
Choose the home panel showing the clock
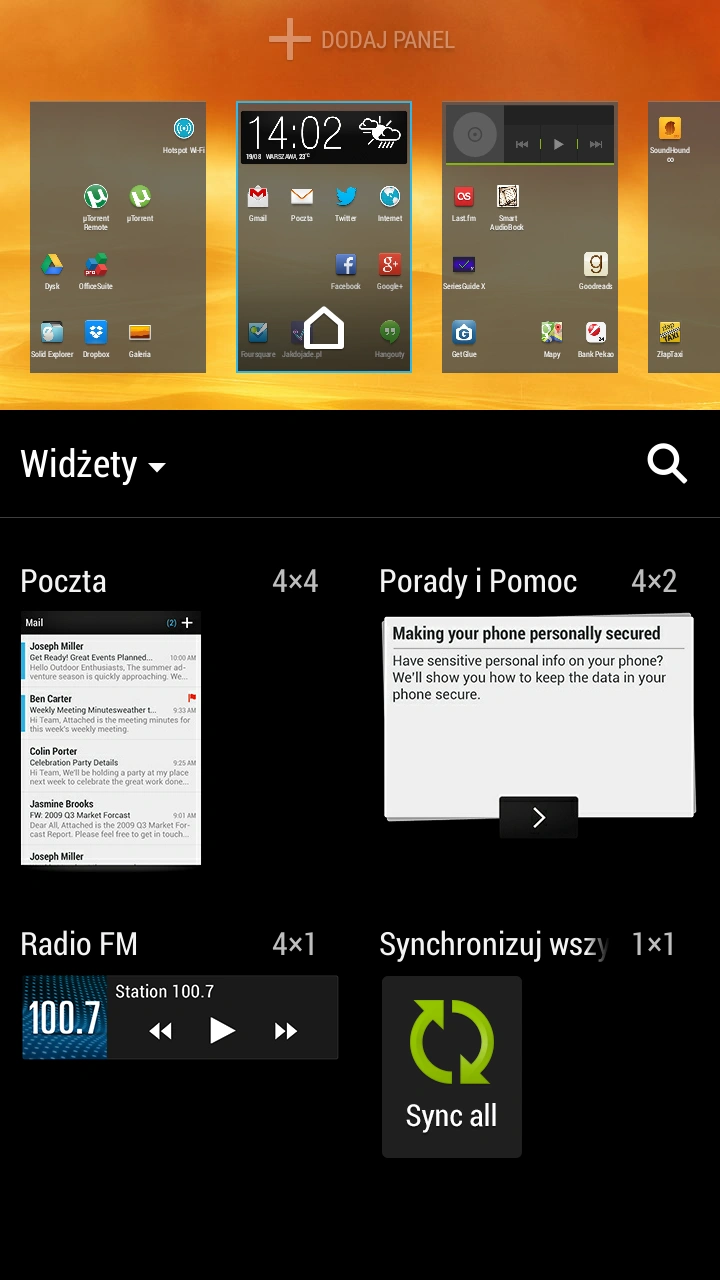[x=324, y=237]
